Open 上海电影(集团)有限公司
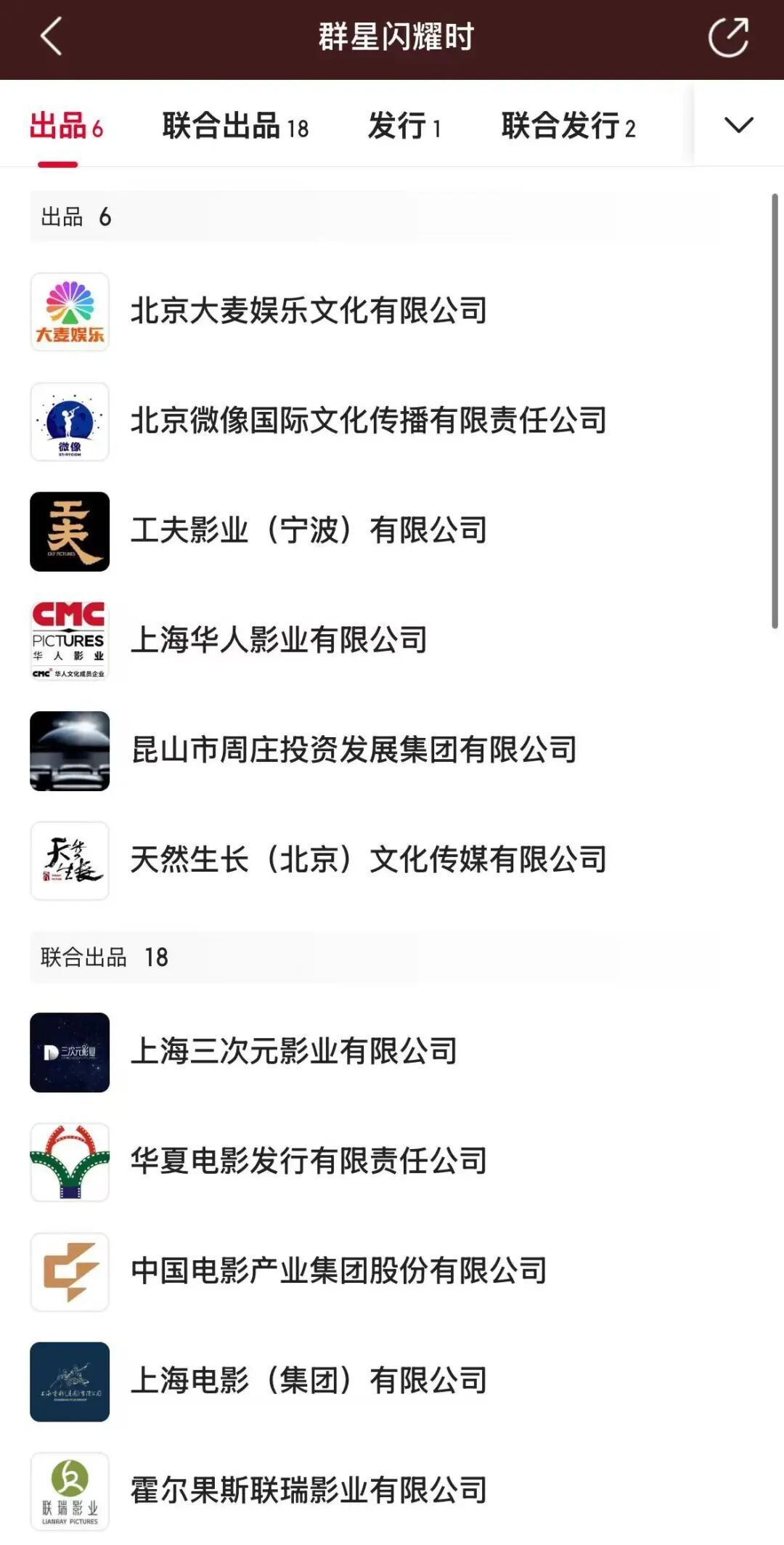Screen dimensions: 784x1545 click(392, 1381)
